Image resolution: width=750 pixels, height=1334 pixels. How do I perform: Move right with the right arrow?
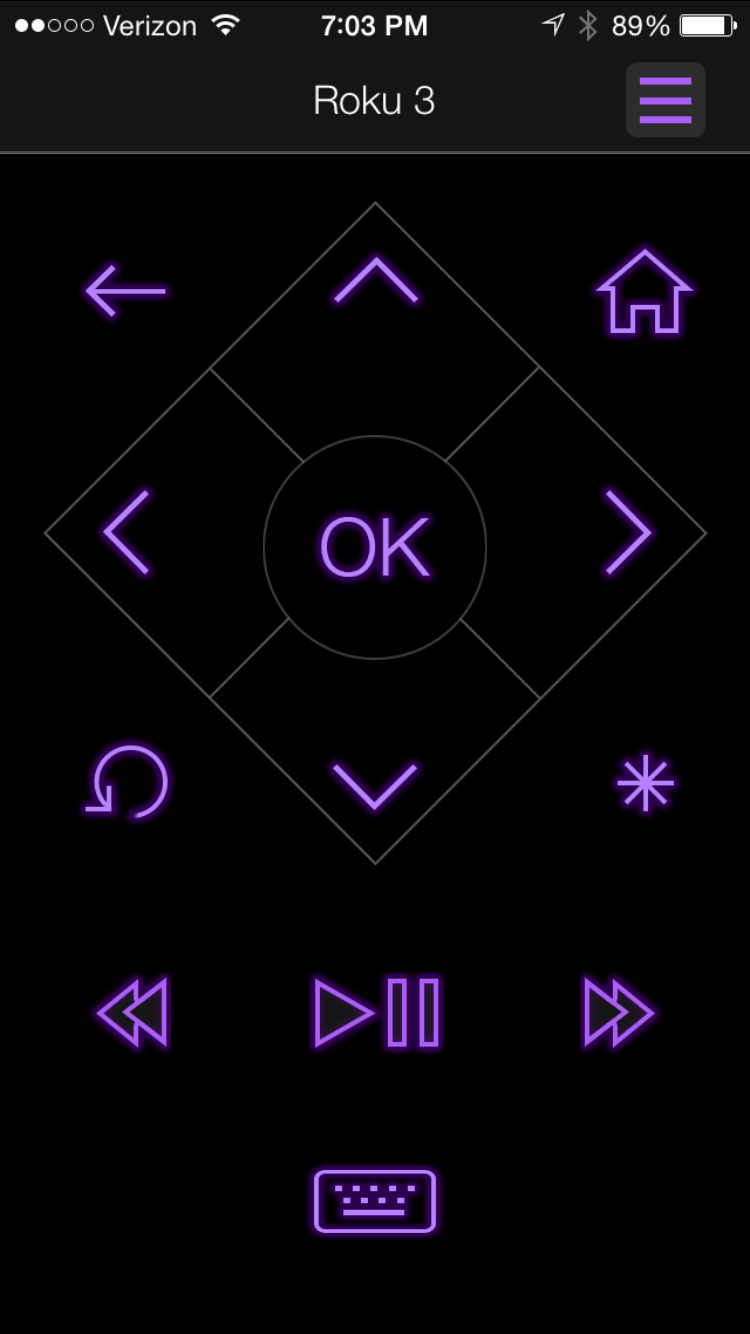(x=628, y=532)
